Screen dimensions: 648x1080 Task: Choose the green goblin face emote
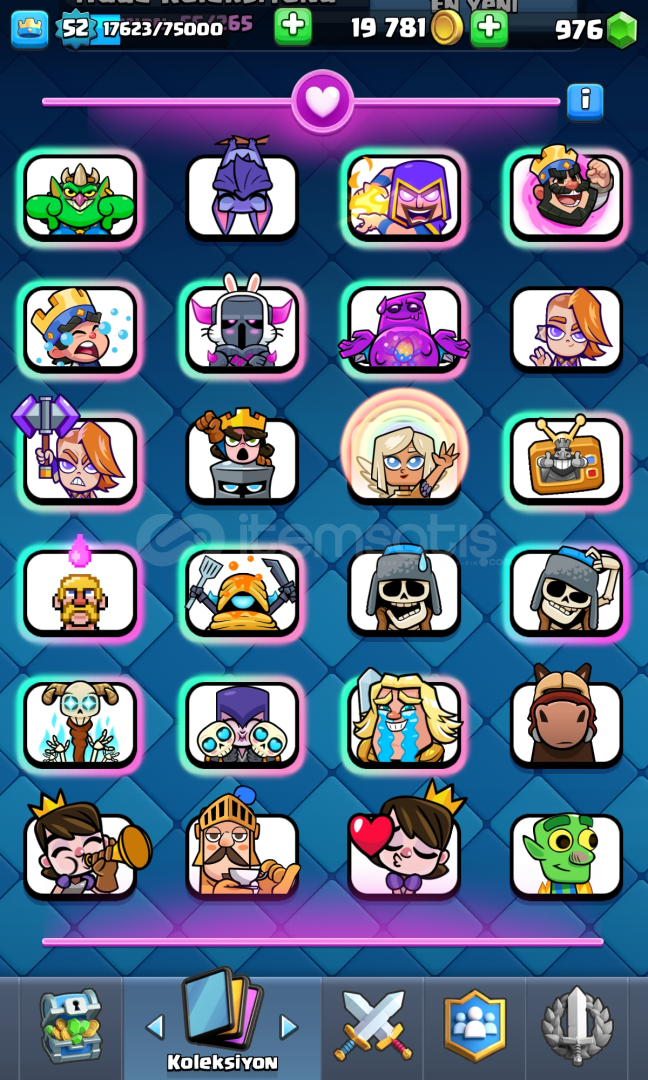coord(567,855)
